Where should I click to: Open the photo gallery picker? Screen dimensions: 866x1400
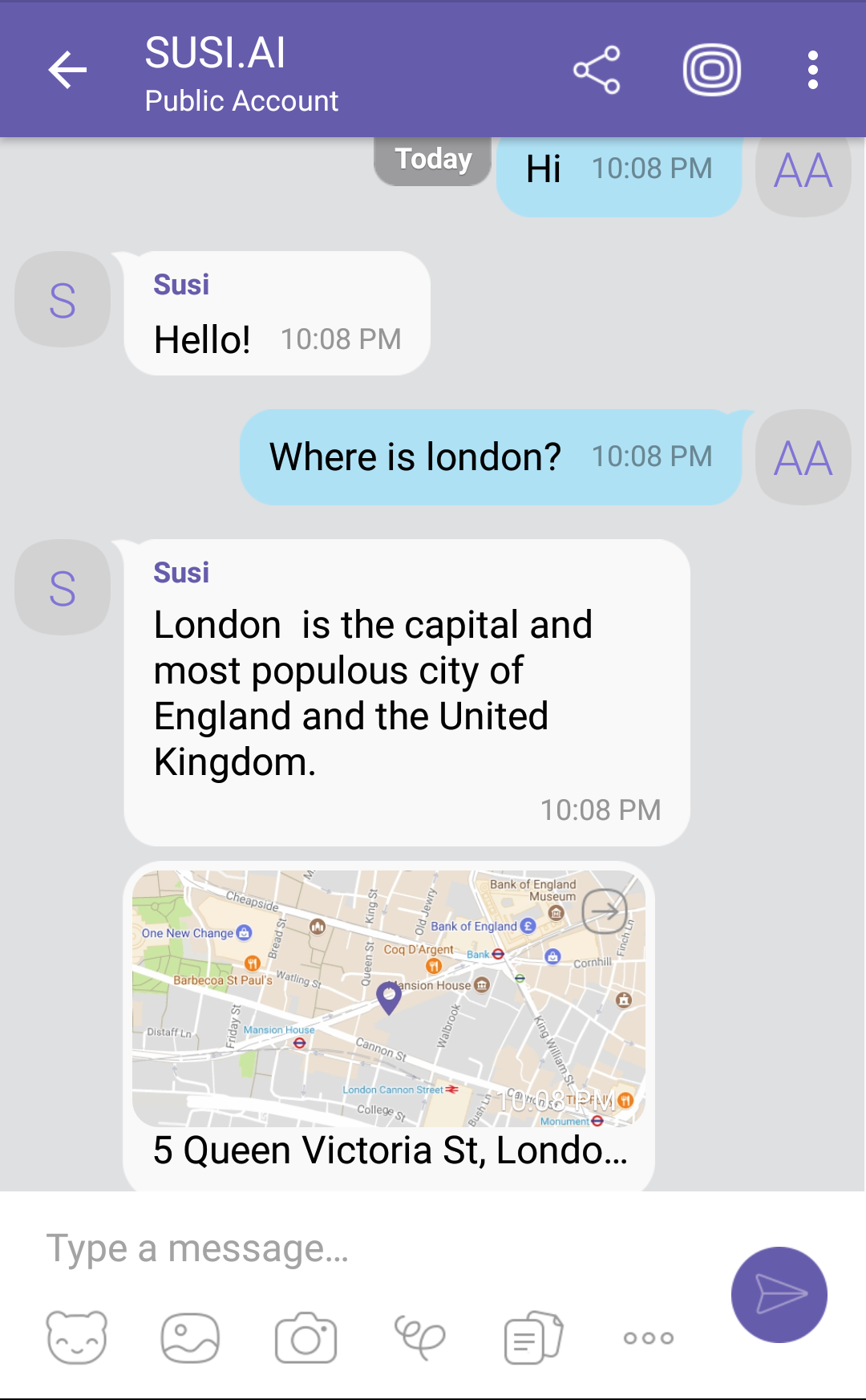coord(190,1337)
